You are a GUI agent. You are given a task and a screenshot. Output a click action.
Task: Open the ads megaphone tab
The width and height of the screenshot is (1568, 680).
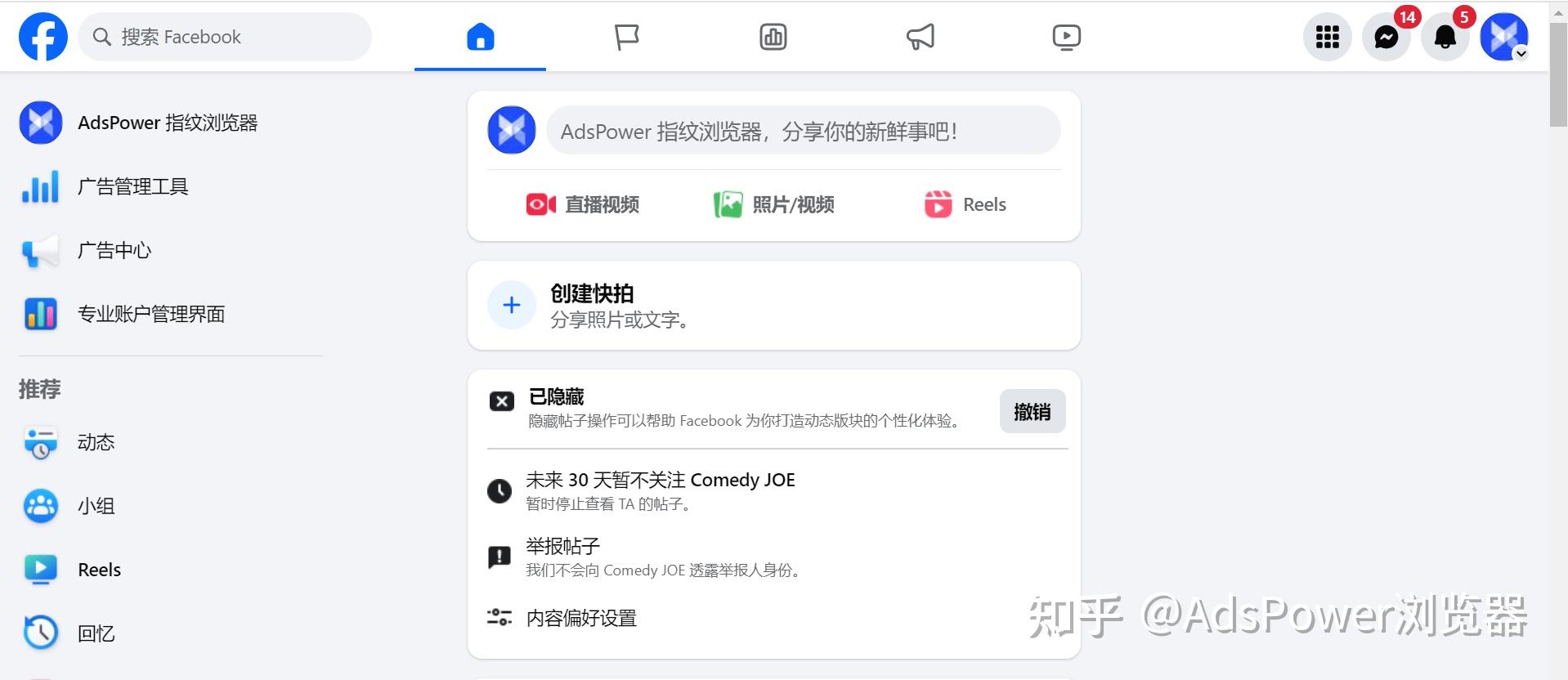pyautogui.click(x=920, y=37)
